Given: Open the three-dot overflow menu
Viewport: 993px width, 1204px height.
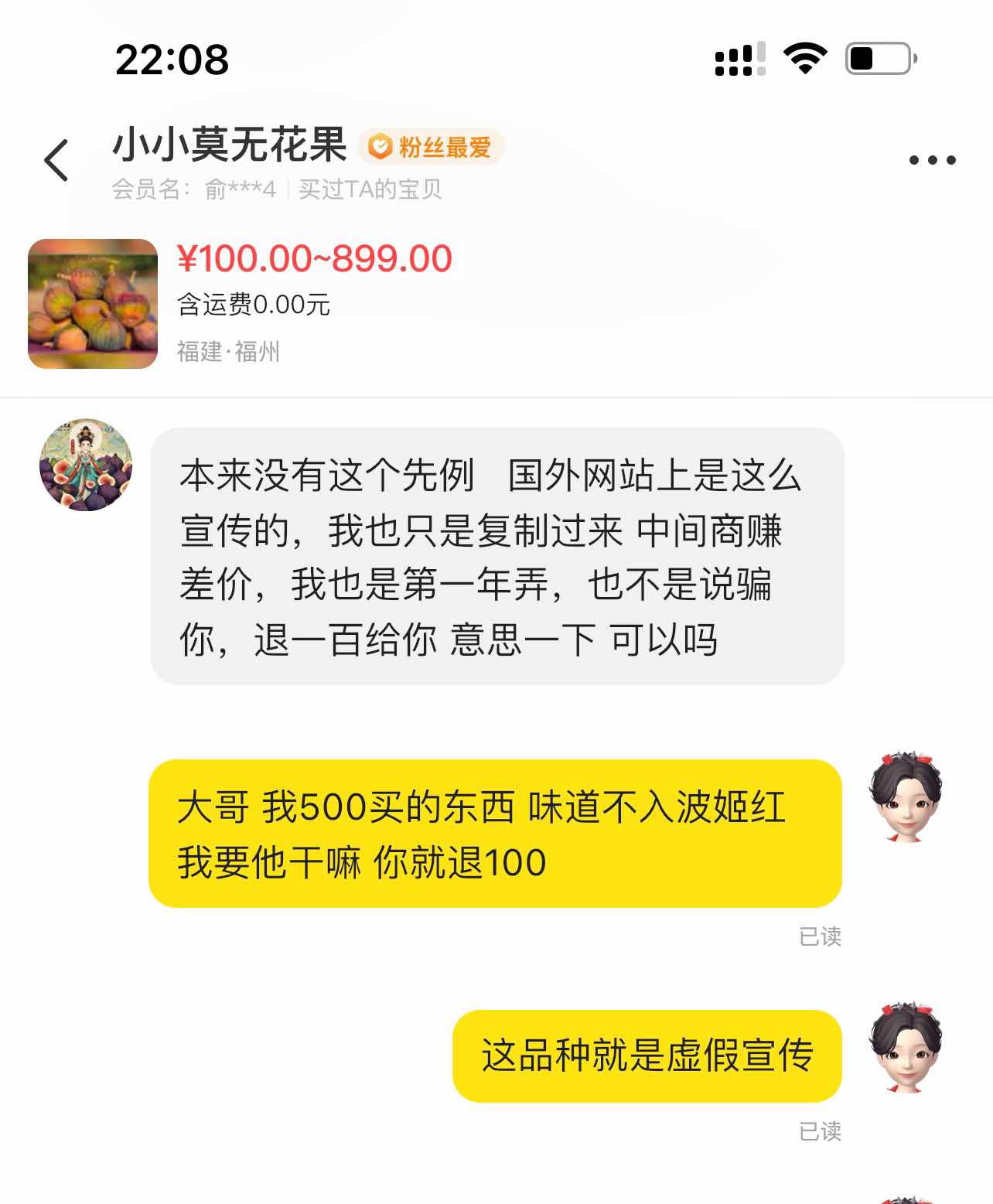Looking at the screenshot, I should click(x=932, y=161).
